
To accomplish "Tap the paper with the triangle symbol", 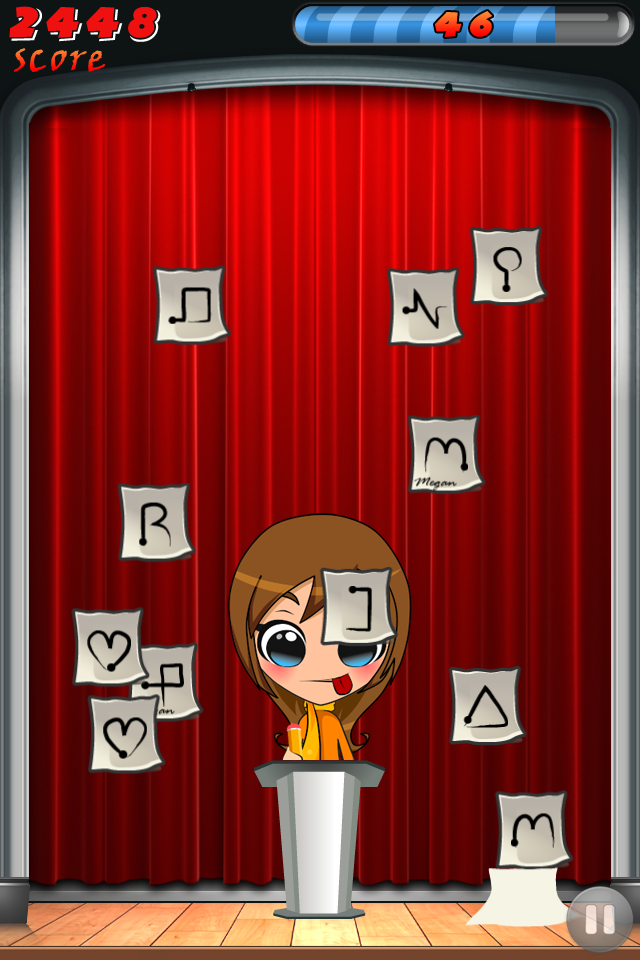I will [487, 706].
